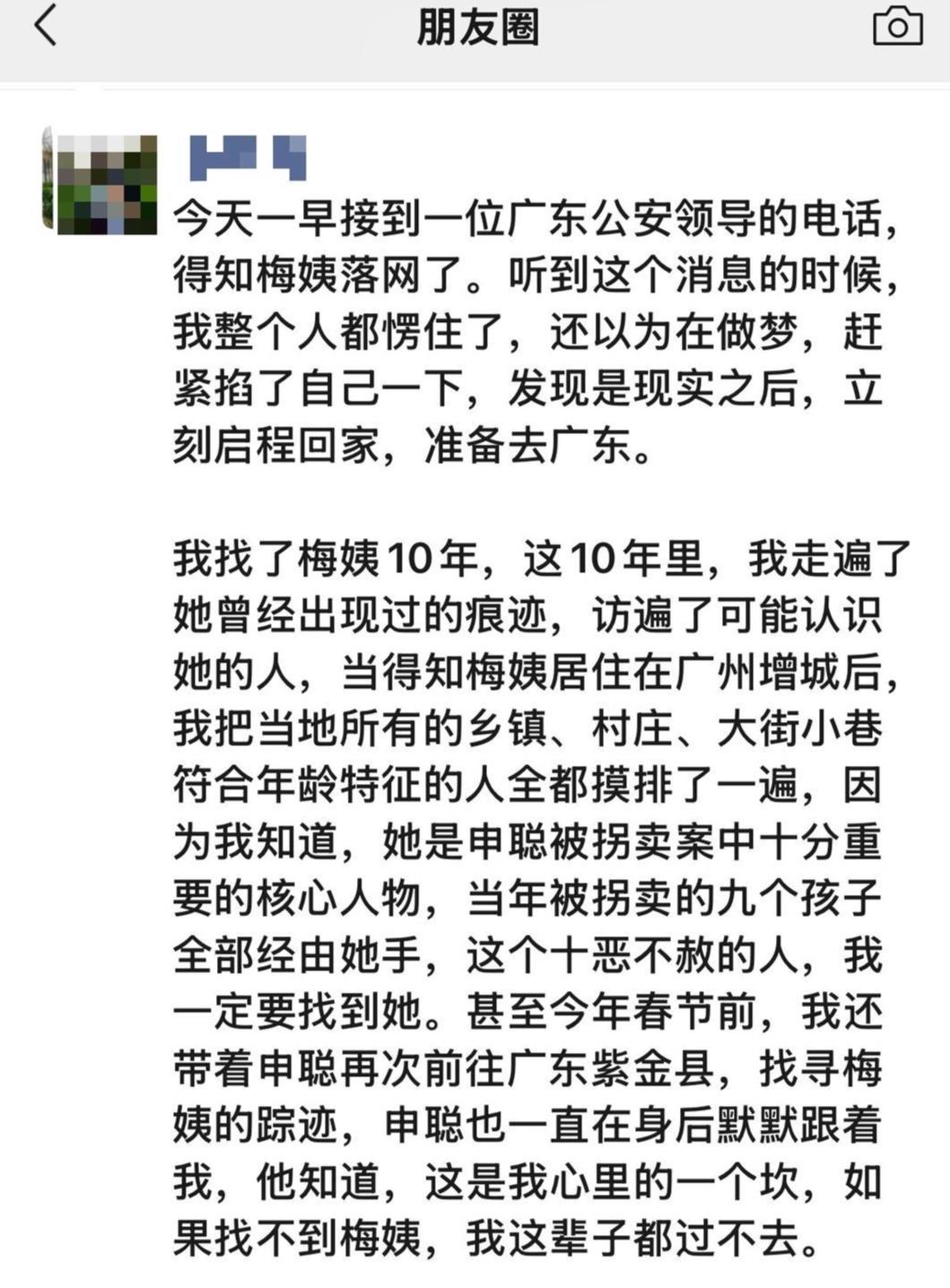
Task: Go back from the 朋友圈 screen
Action: point(47,26)
